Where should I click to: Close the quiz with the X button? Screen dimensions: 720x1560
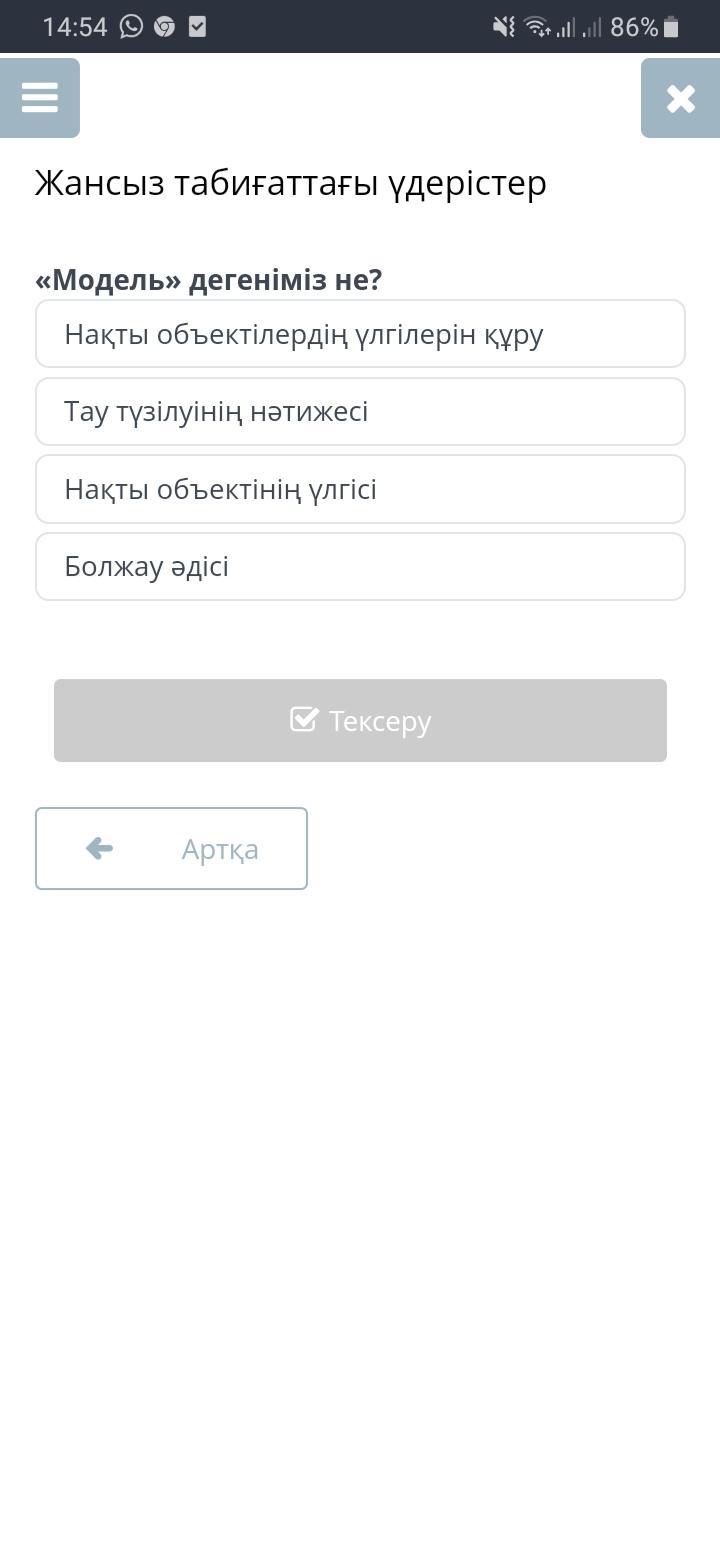point(680,98)
